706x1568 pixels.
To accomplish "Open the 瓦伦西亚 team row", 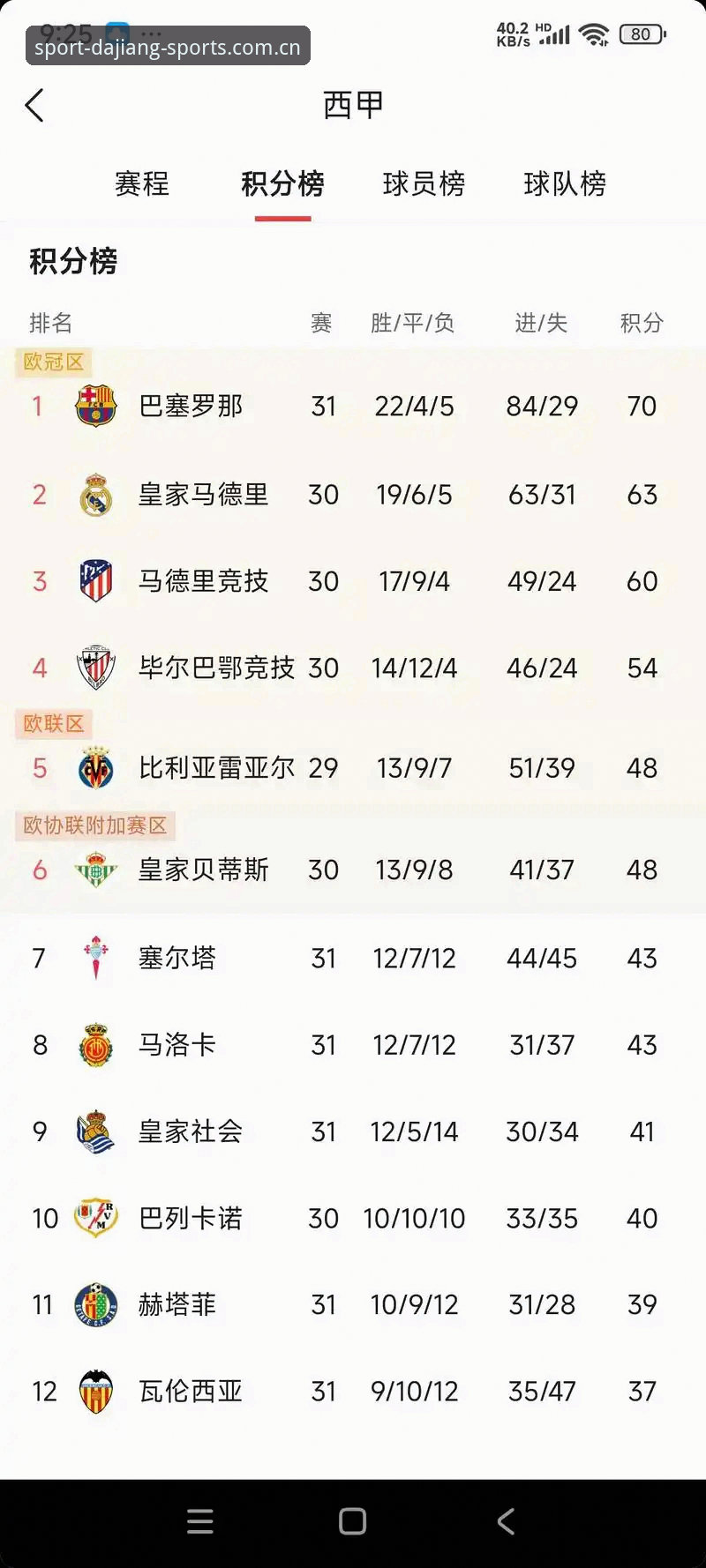I will pyautogui.click(x=353, y=1391).
